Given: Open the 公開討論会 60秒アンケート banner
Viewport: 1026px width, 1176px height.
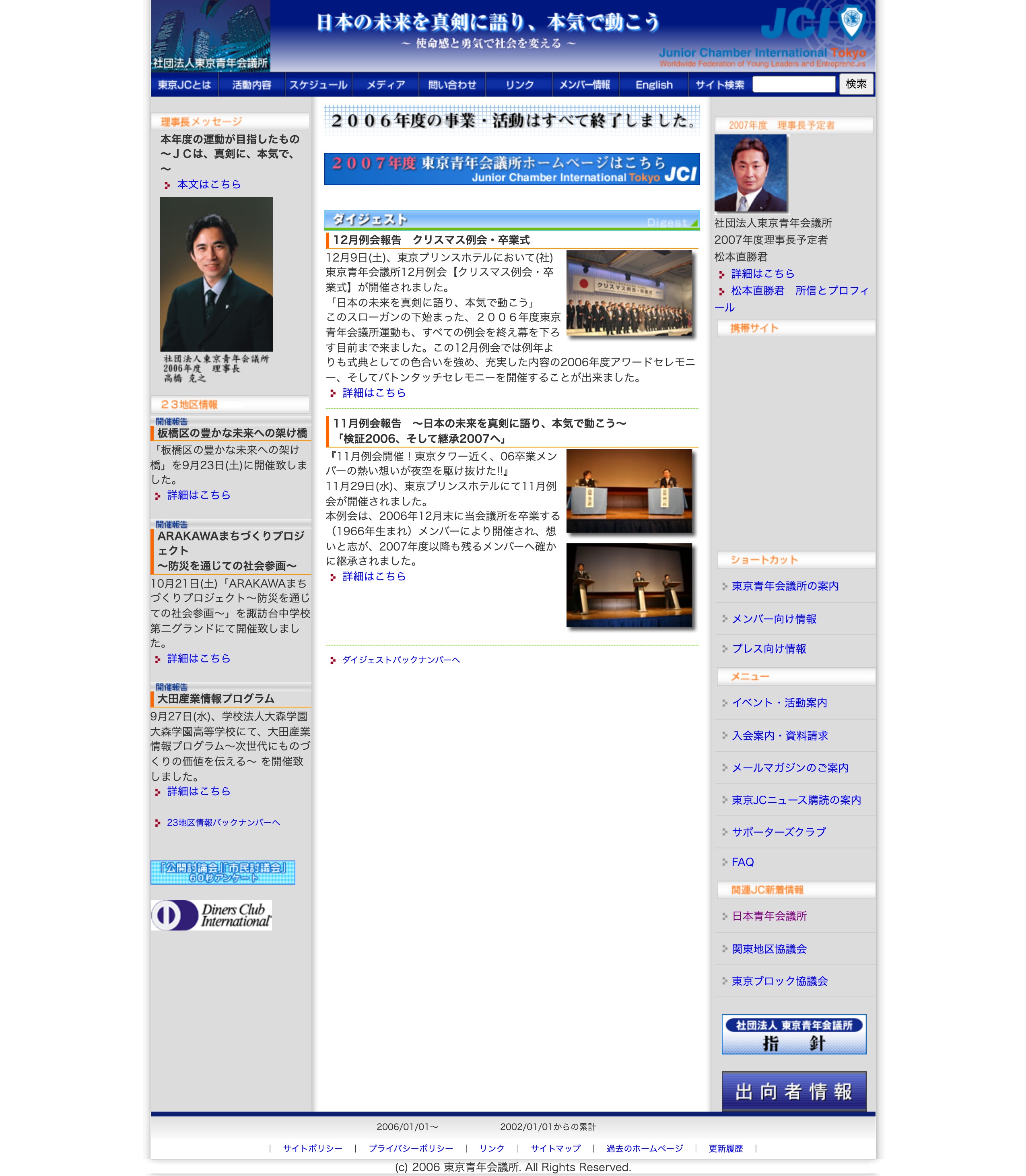Looking at the screenshot, I should point(223,873).
